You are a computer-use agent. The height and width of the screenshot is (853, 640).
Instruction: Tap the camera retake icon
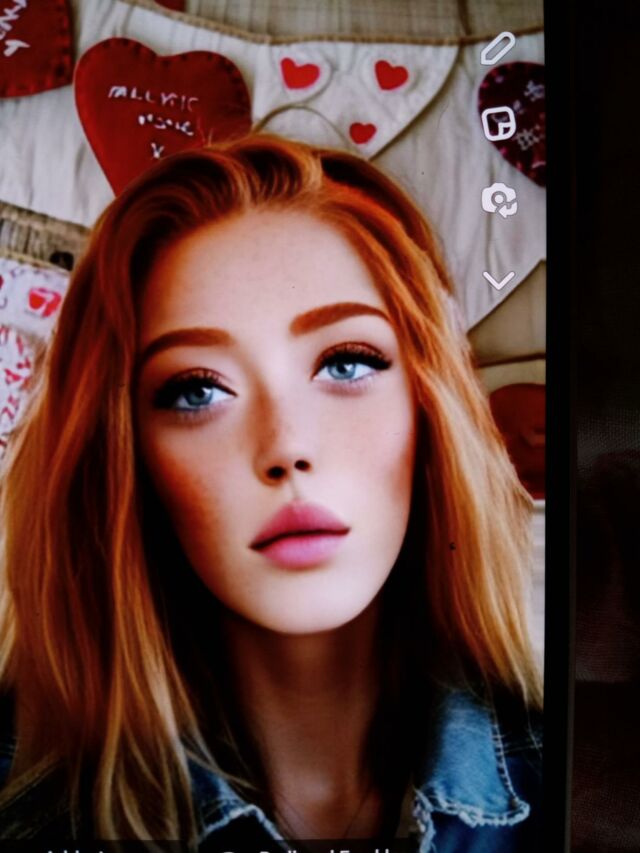499,200
